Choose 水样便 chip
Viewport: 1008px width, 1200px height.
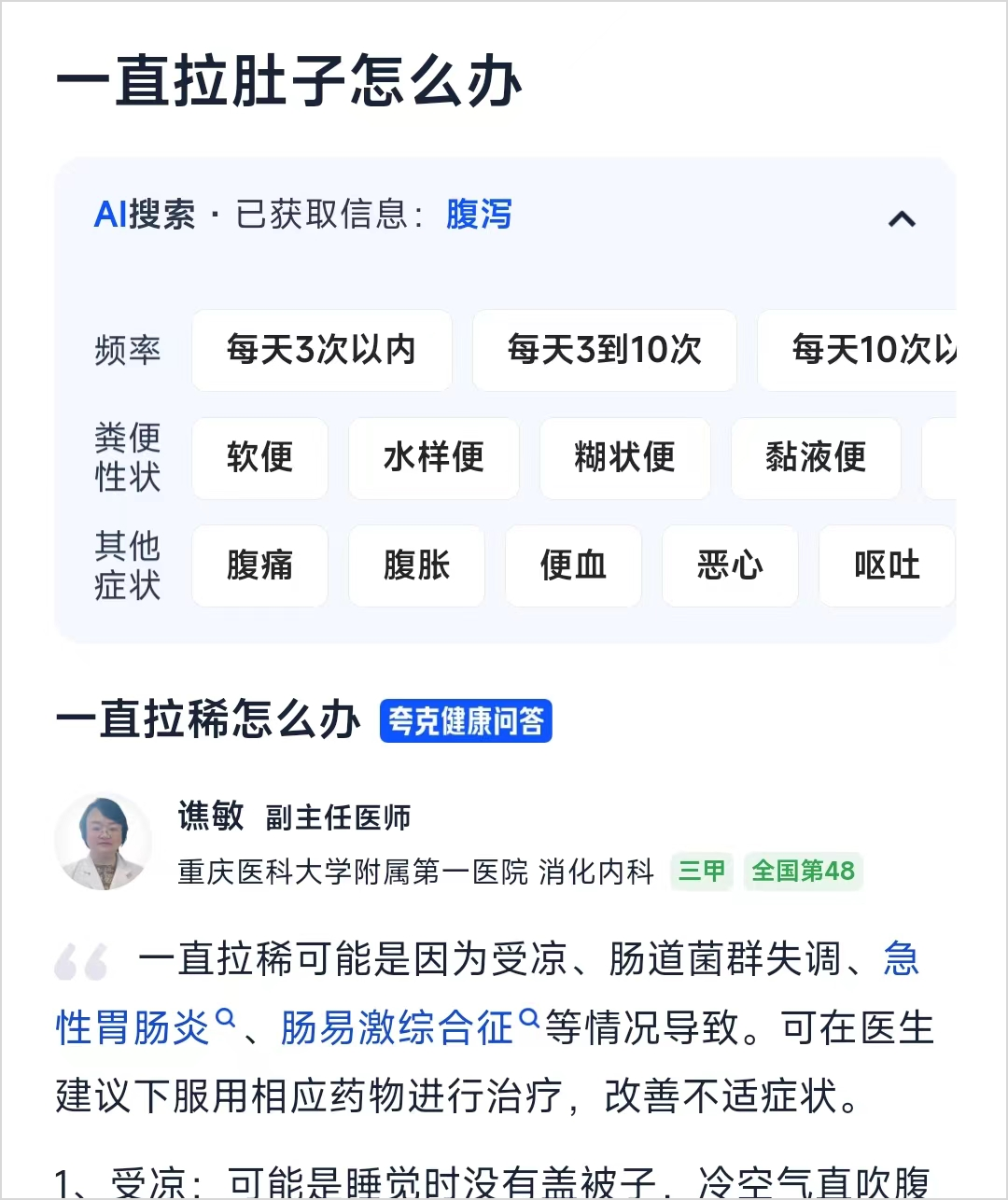[x=433, y=457]
